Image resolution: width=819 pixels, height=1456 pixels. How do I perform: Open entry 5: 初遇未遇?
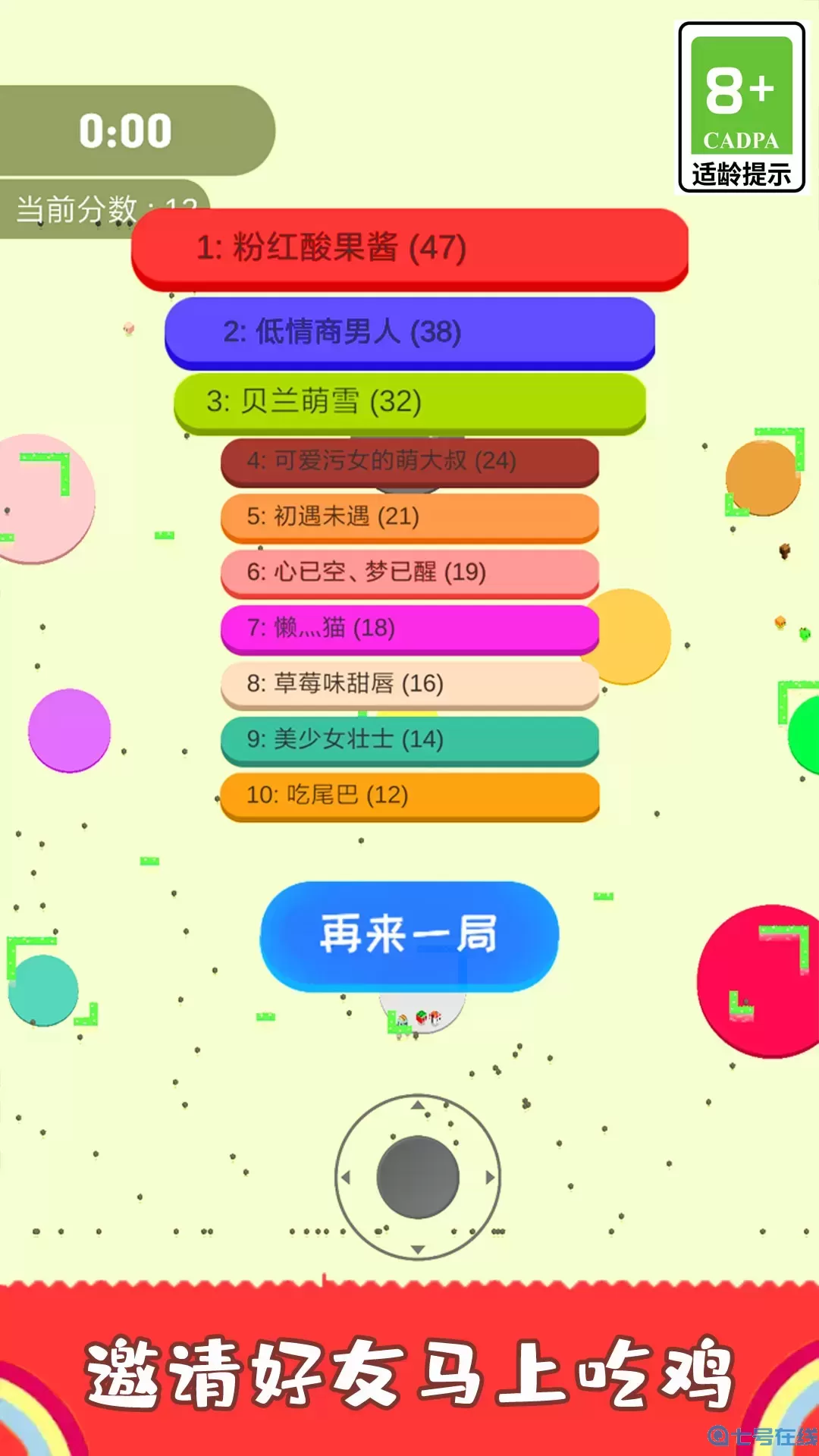coord(409,516)
